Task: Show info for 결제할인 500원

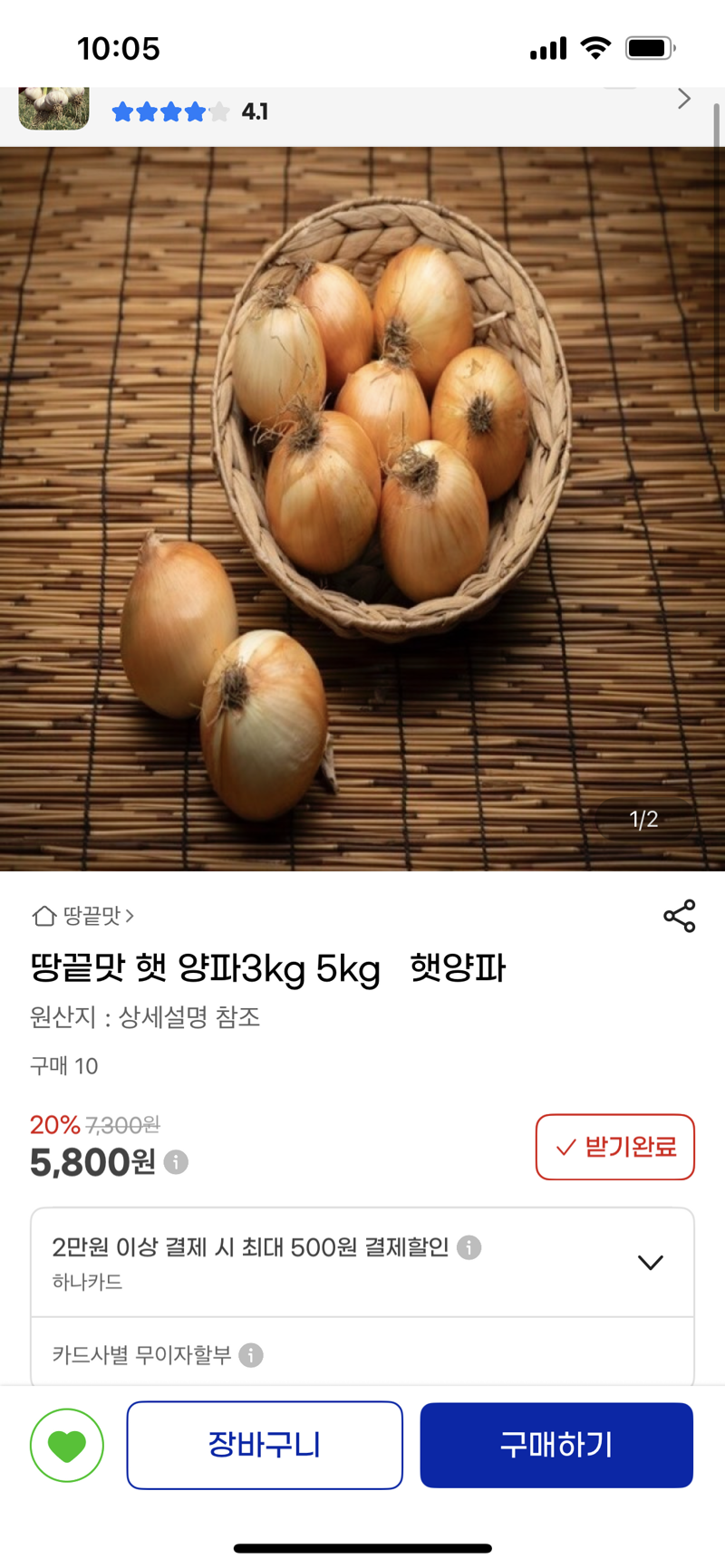Action: pos(469,1247)
